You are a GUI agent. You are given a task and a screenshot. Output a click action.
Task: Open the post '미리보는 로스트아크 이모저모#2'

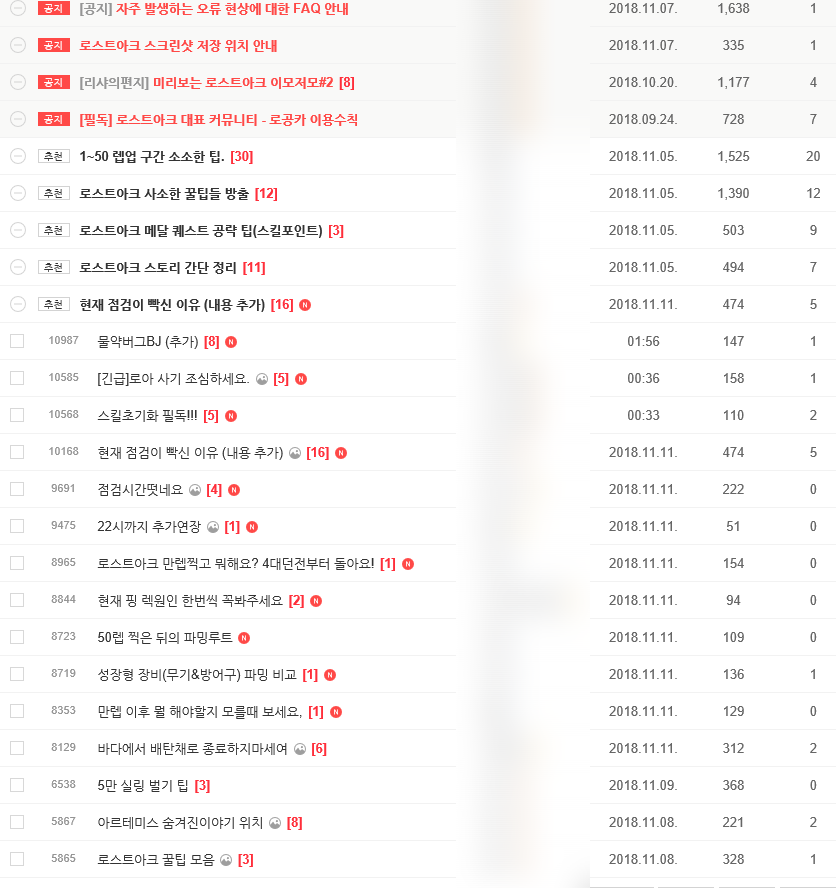coord(244,83)
